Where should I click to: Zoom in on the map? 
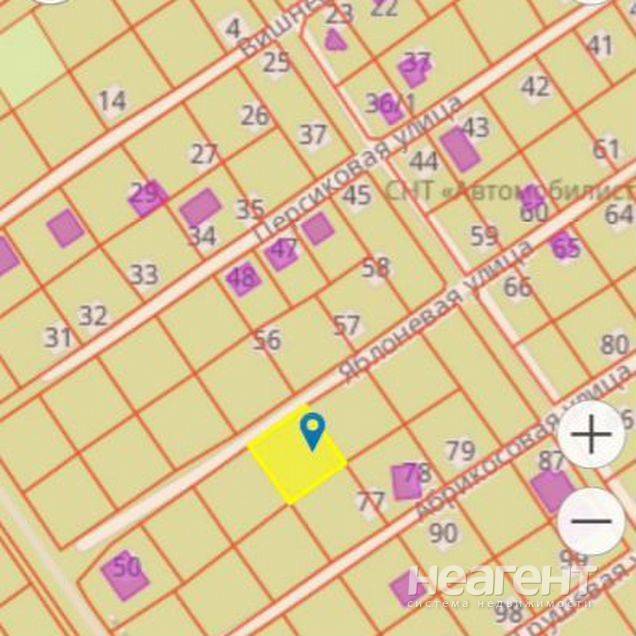tap(593, 435)
